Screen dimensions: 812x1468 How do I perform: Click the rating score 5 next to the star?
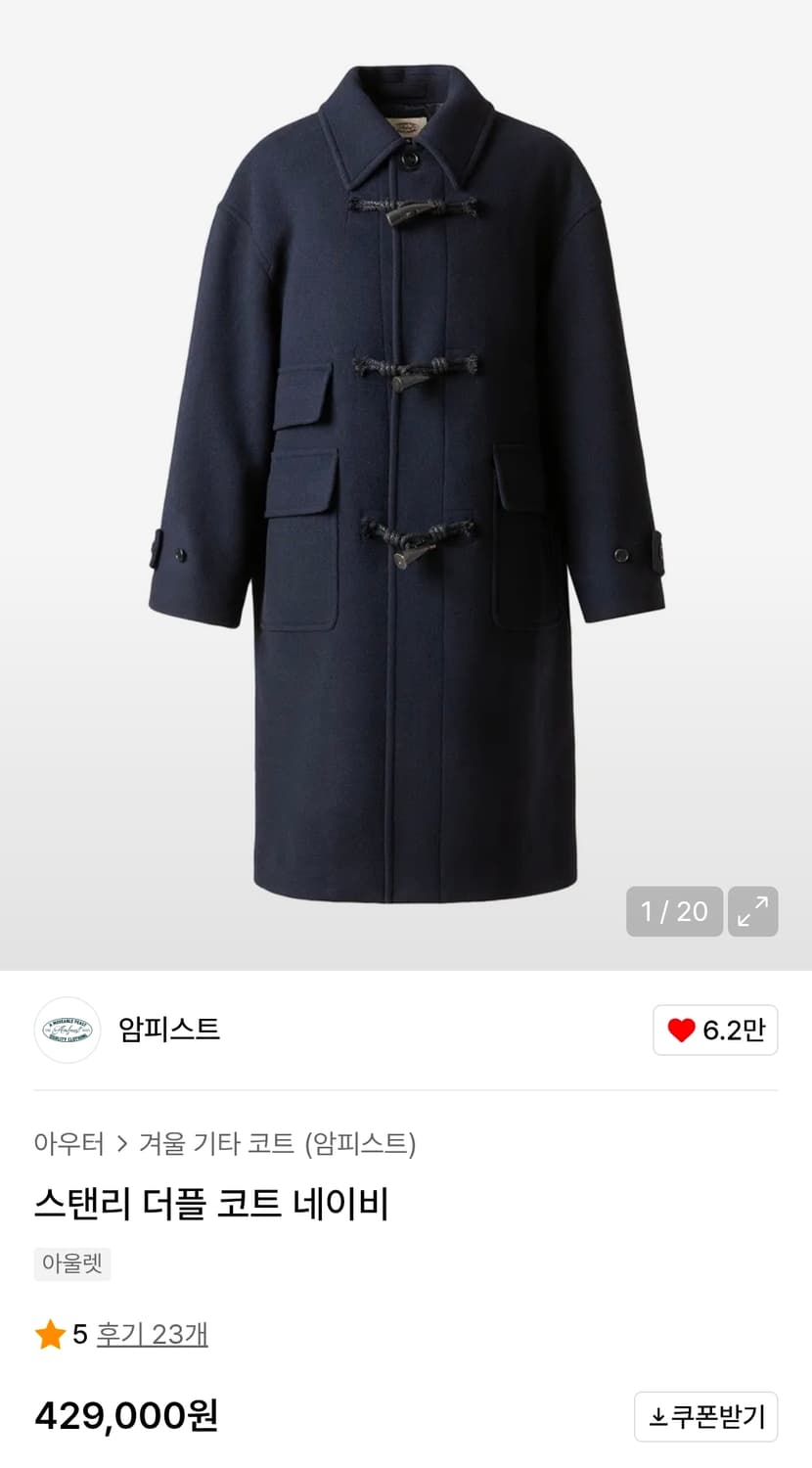79,1334
